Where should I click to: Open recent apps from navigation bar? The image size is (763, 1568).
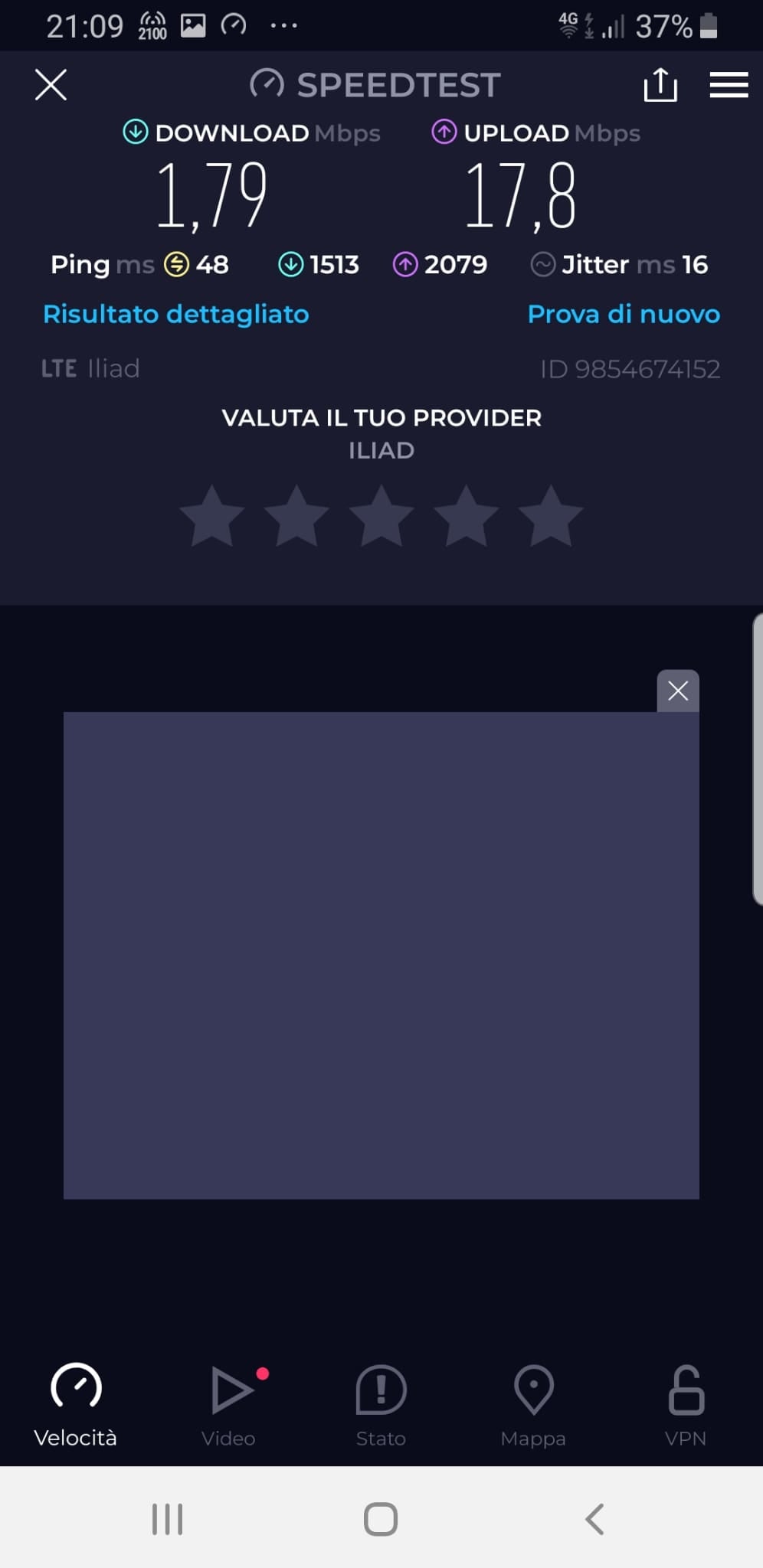[x=167, y=1519]
